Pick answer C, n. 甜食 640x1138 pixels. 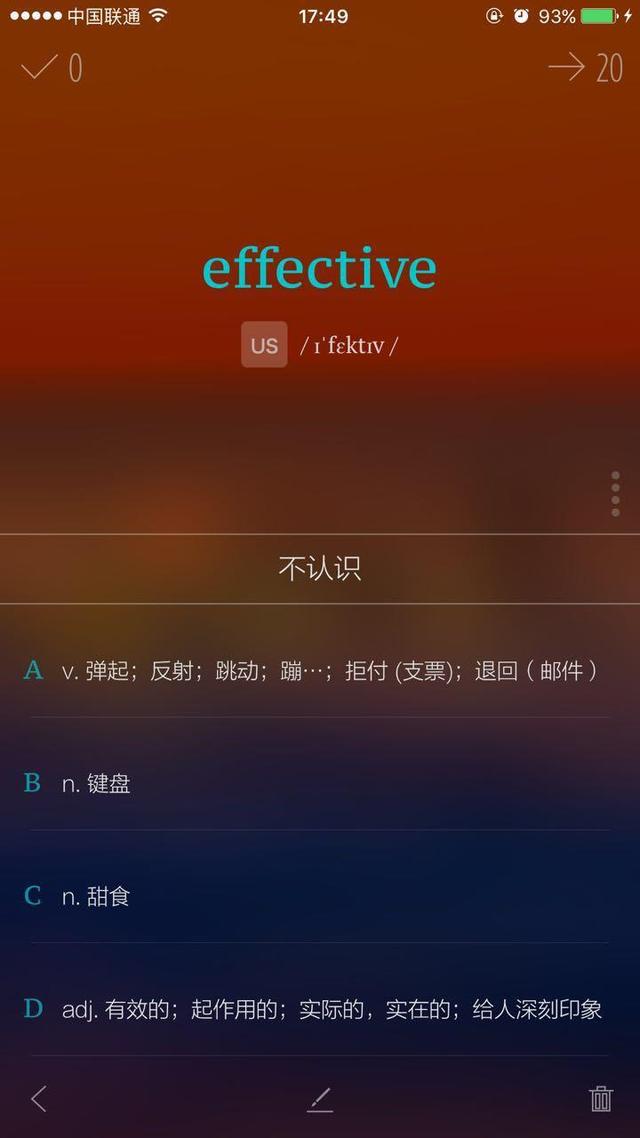click(x=320, y=897)
